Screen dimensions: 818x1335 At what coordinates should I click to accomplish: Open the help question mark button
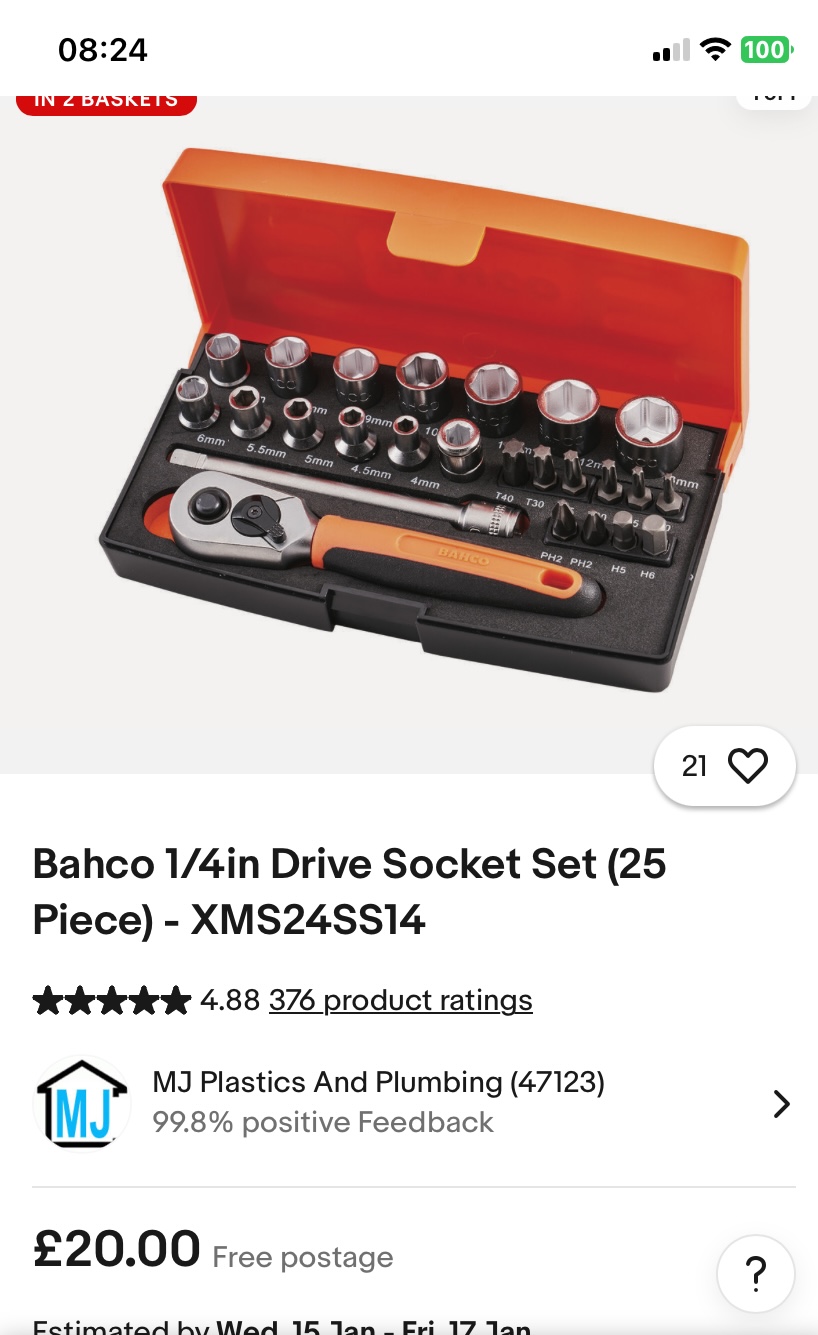coord(756,1274)
